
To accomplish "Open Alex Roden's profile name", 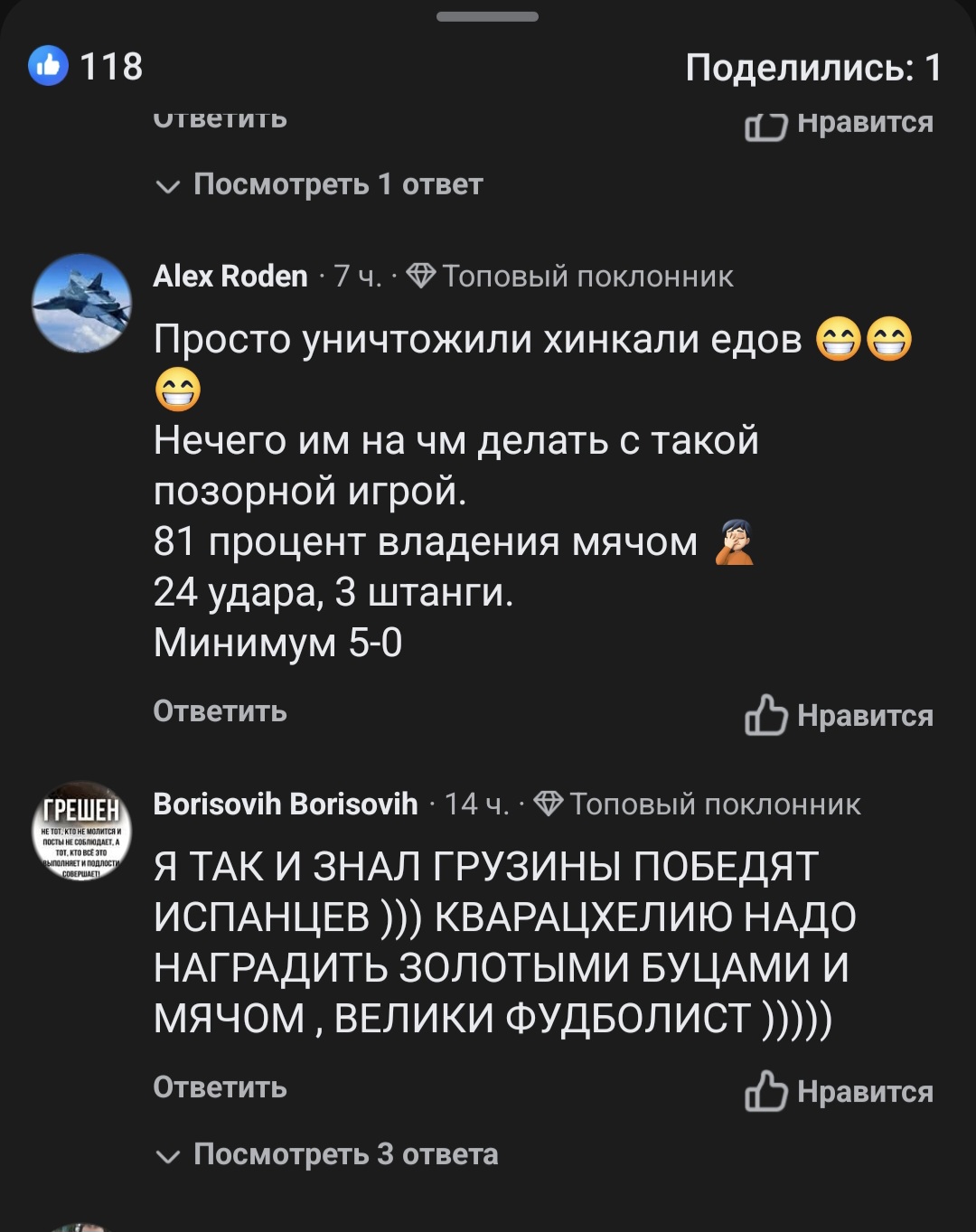I will [x=230, y=276].
